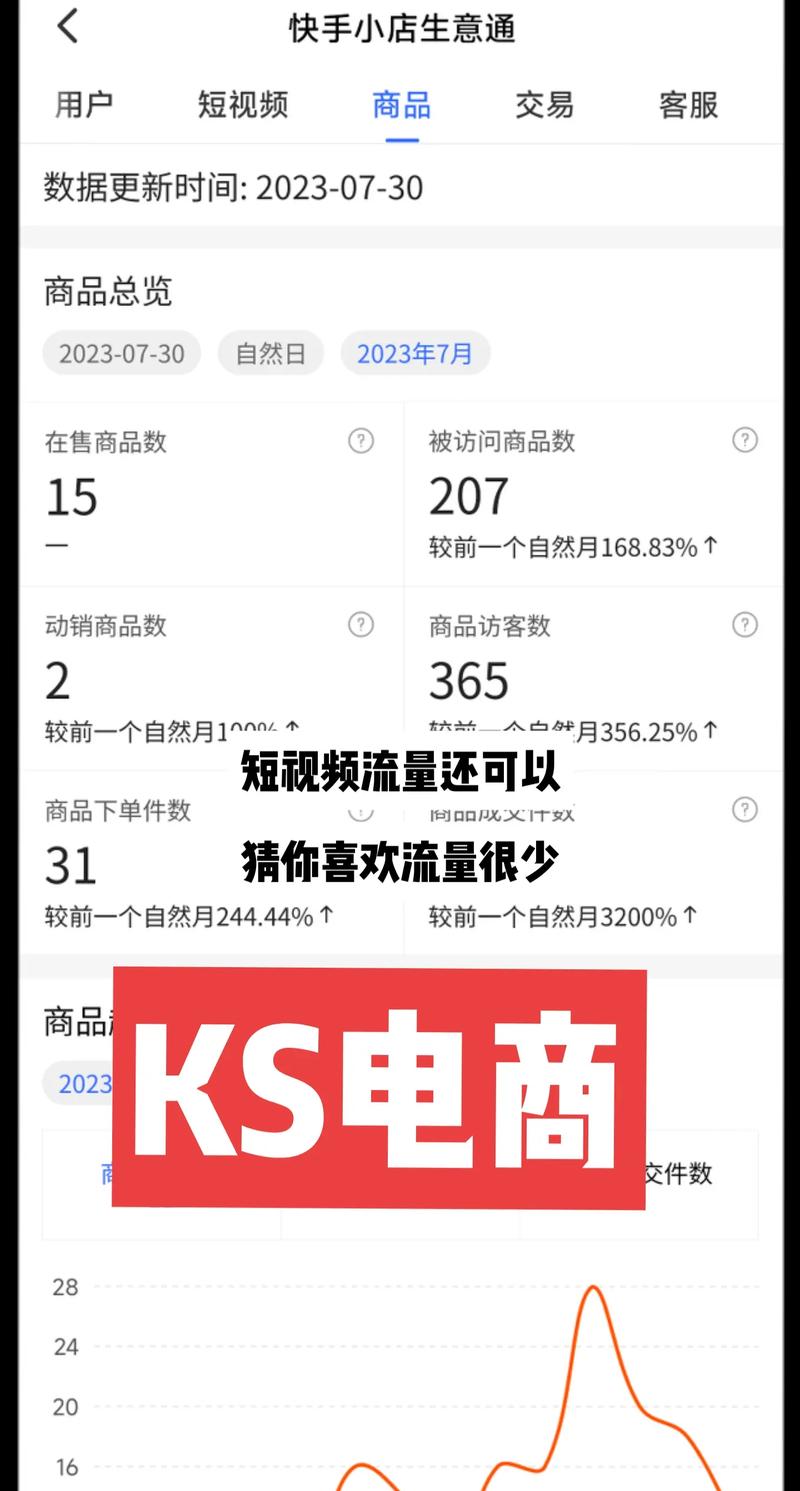Select the 2023年7月 chip
The width and height of the screenshot is (800, 1491).
415,354
